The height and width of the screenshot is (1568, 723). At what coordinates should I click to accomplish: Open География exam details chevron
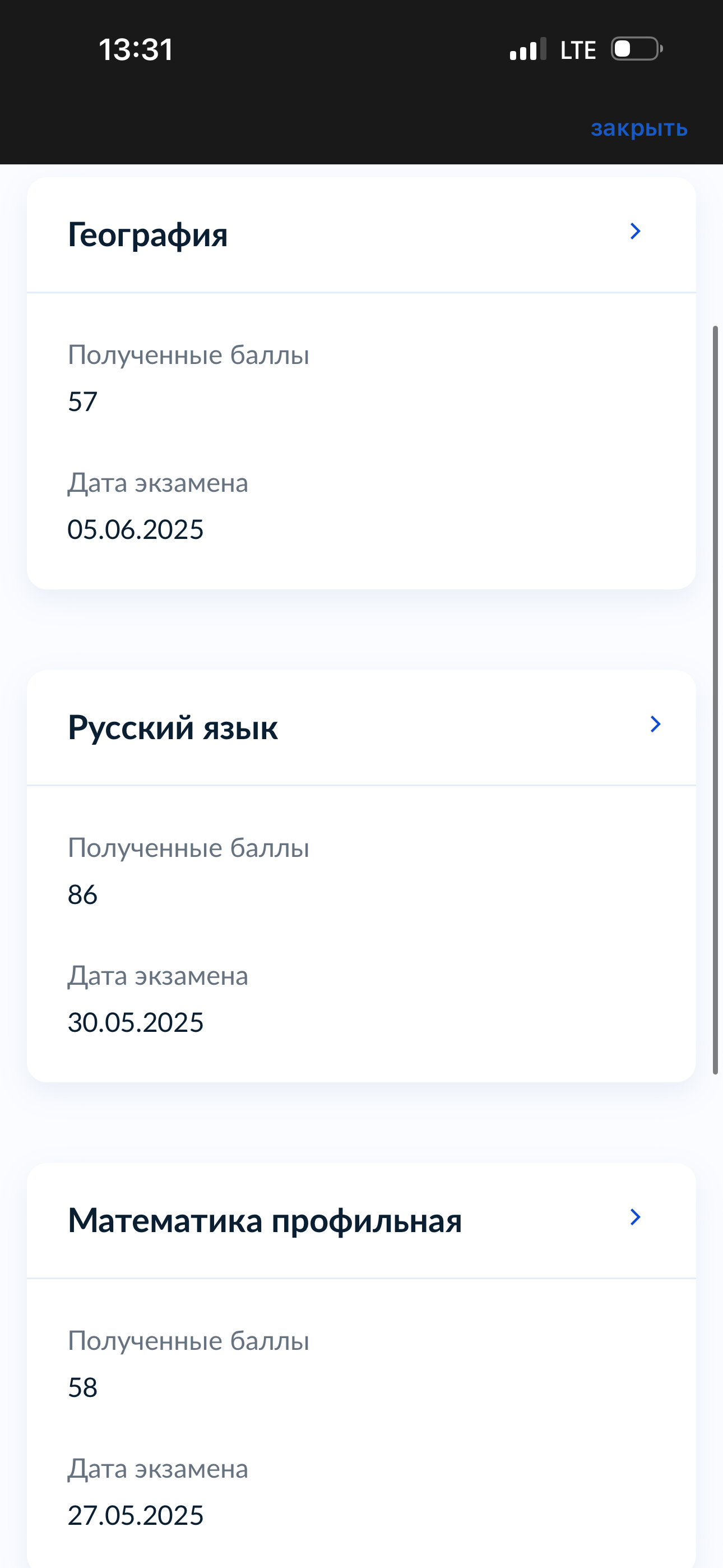635,231
